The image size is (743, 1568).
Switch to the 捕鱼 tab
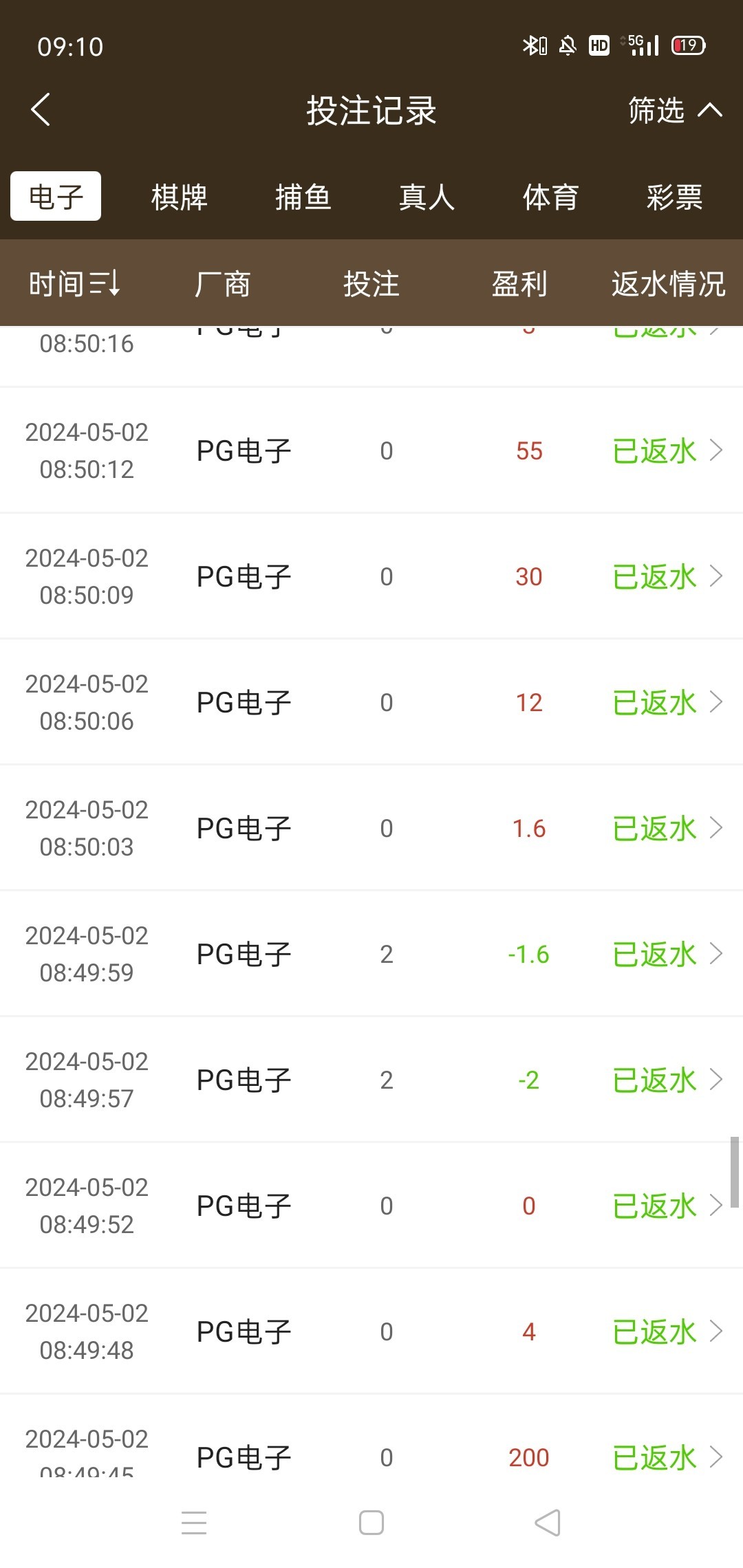tap(303, 197)
